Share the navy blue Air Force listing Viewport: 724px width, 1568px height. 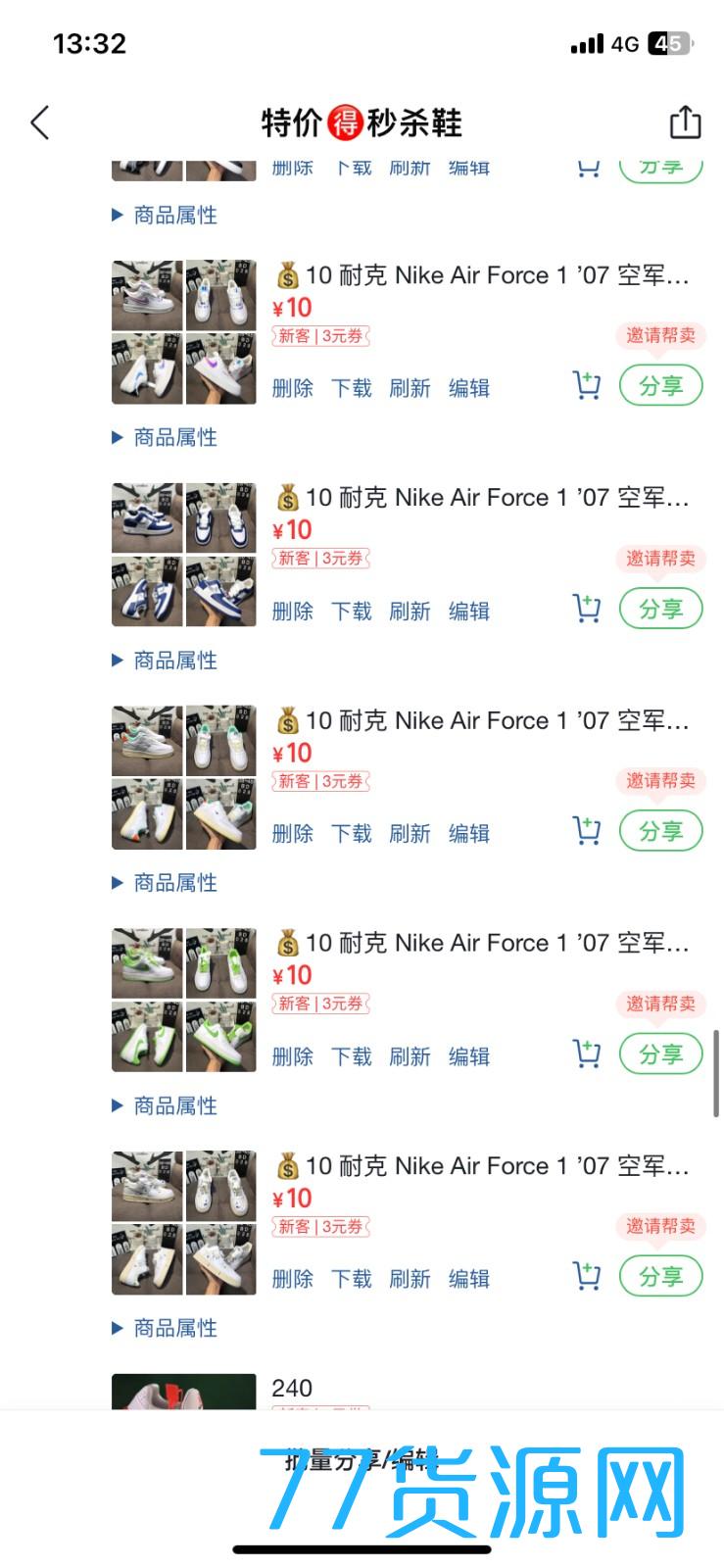pos(660,609)
